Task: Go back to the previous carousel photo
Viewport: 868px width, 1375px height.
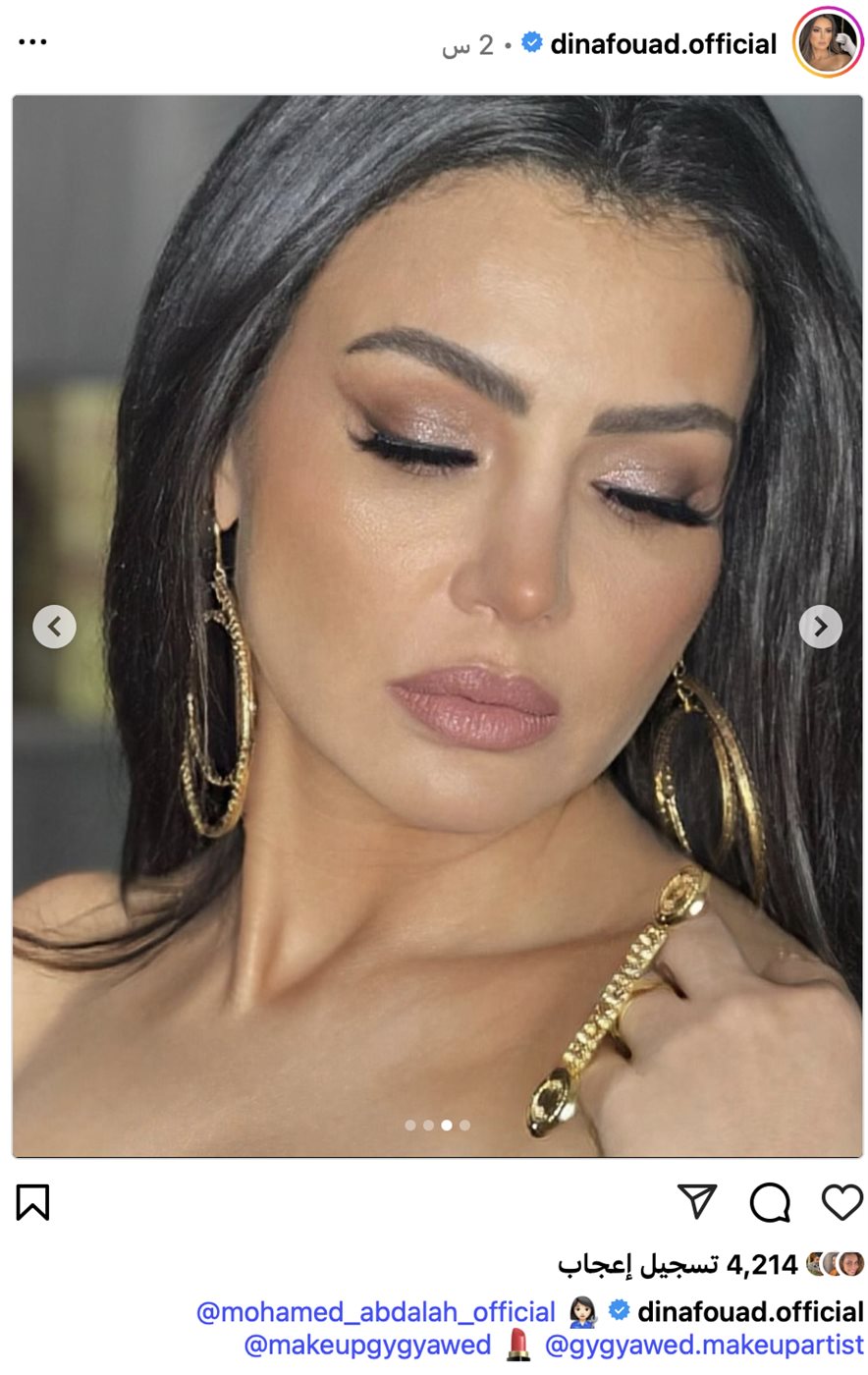Action: pos(54,627)
